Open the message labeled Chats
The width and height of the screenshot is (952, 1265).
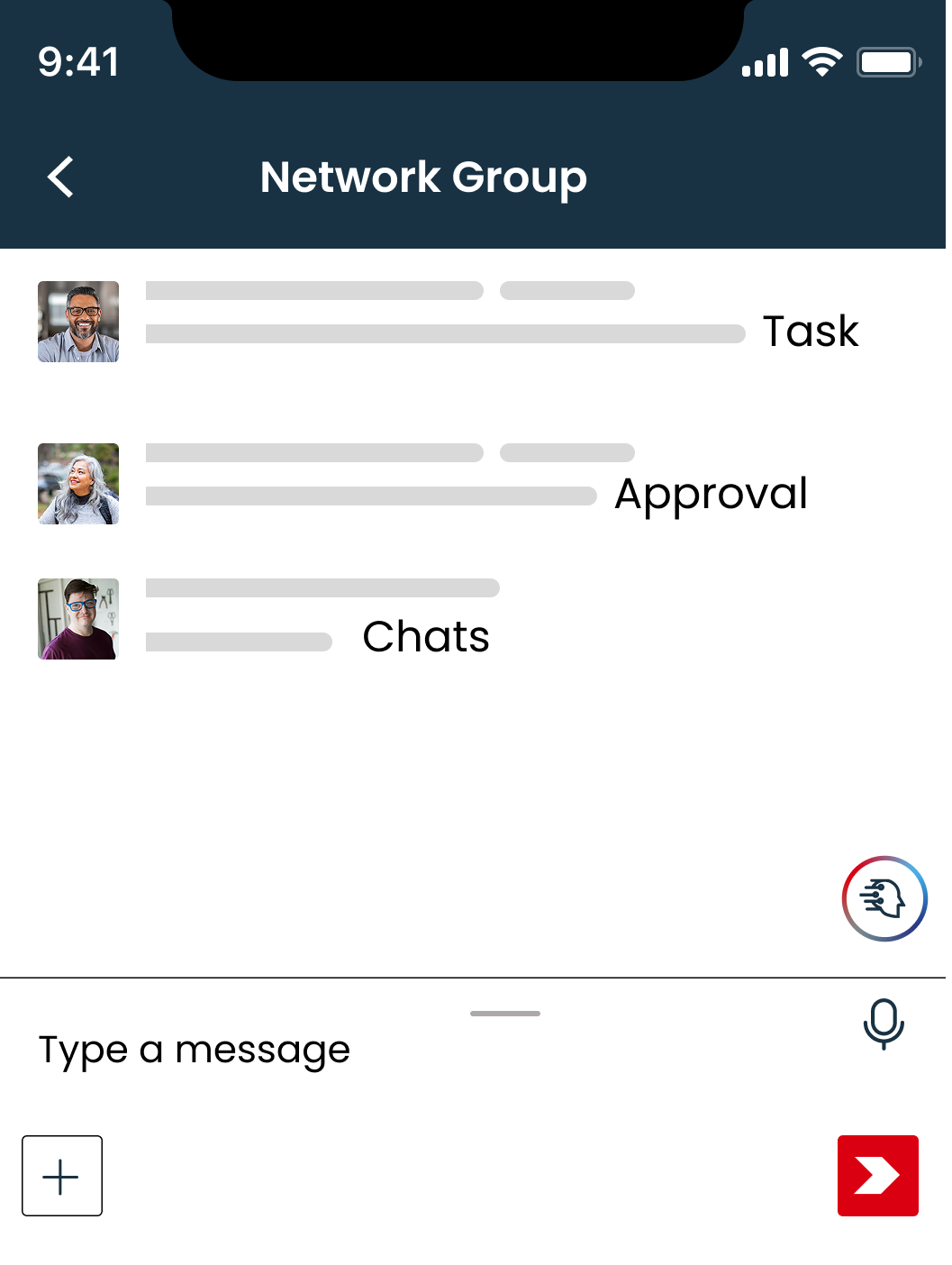tap(426, 636)
